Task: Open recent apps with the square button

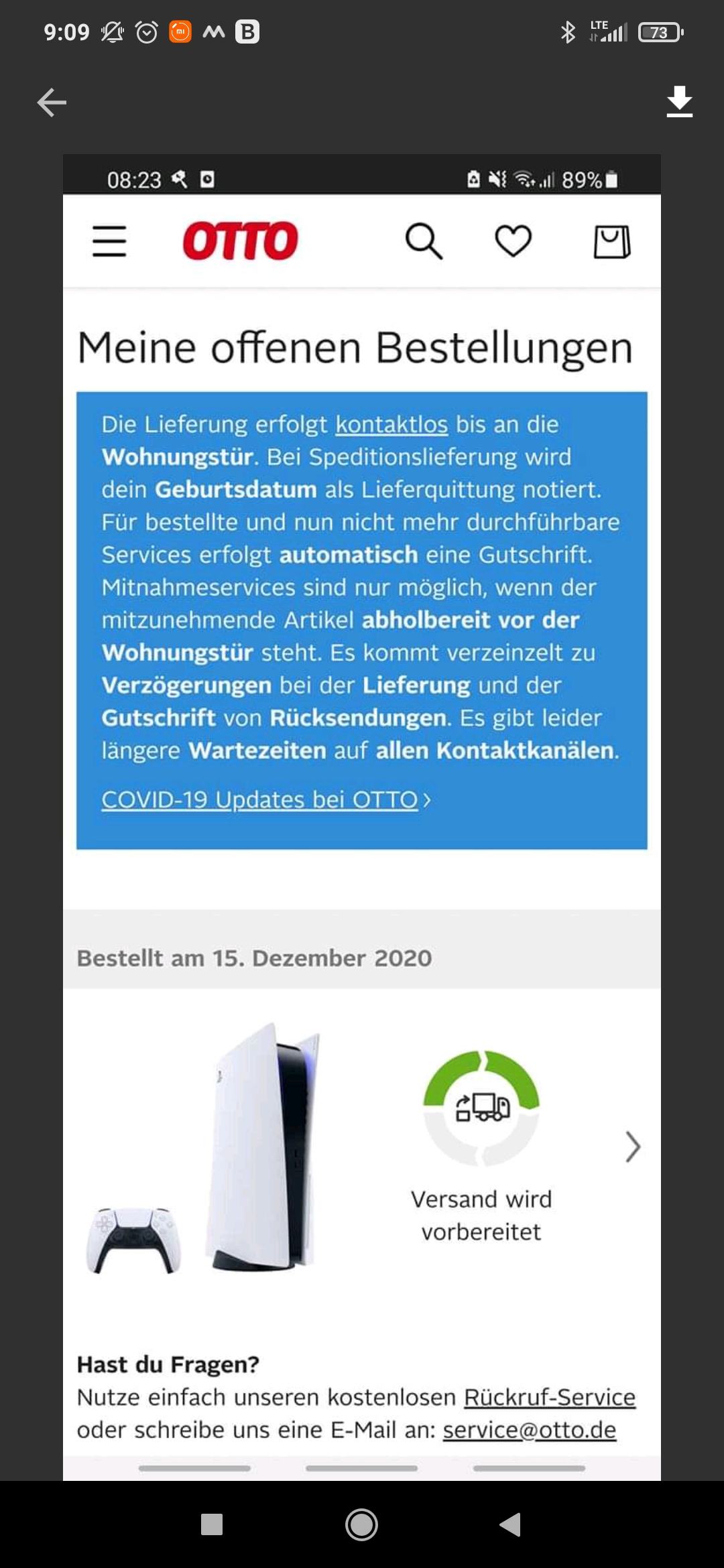Action: pos(212,1524)
